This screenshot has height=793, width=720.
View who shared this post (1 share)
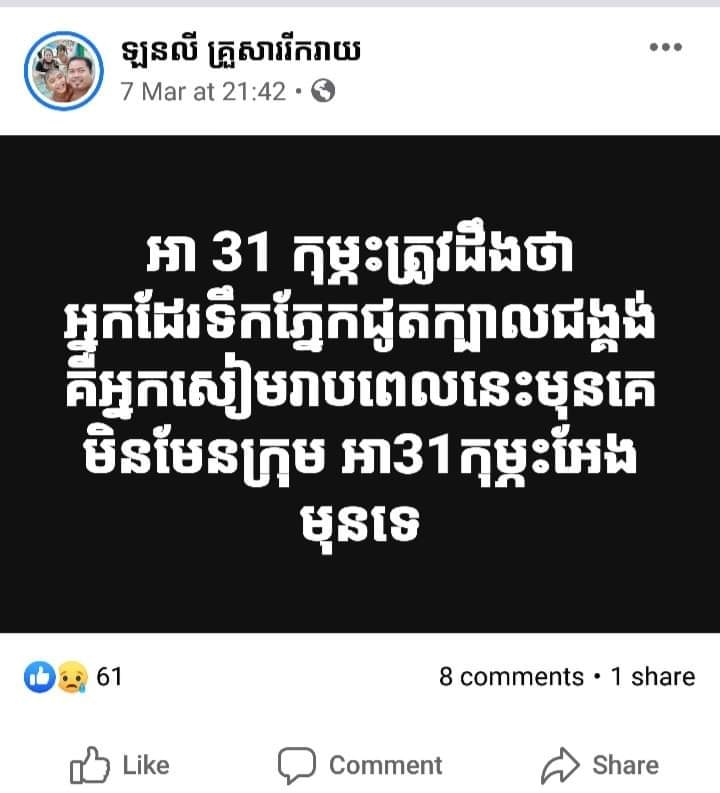click(x=652, y=677)
